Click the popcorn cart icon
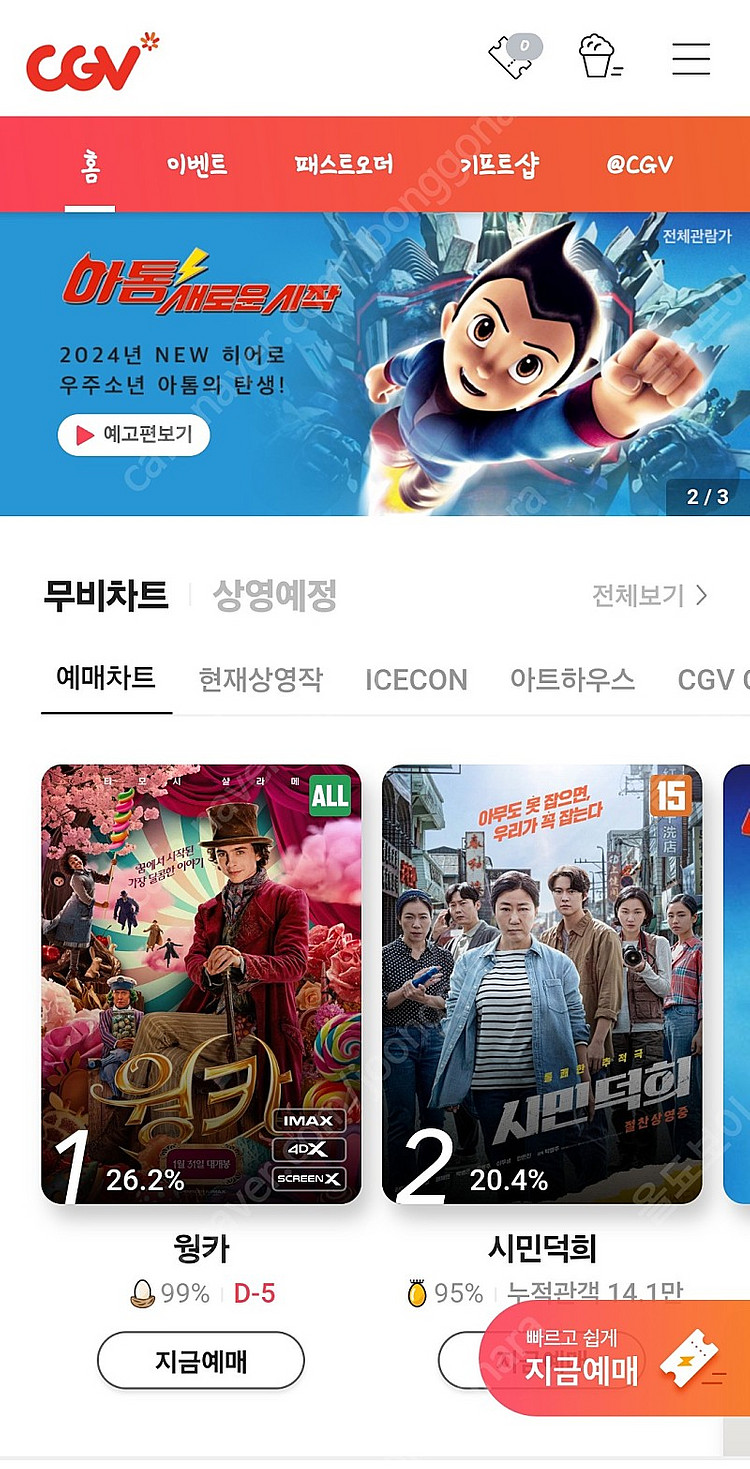 point(598,57)
